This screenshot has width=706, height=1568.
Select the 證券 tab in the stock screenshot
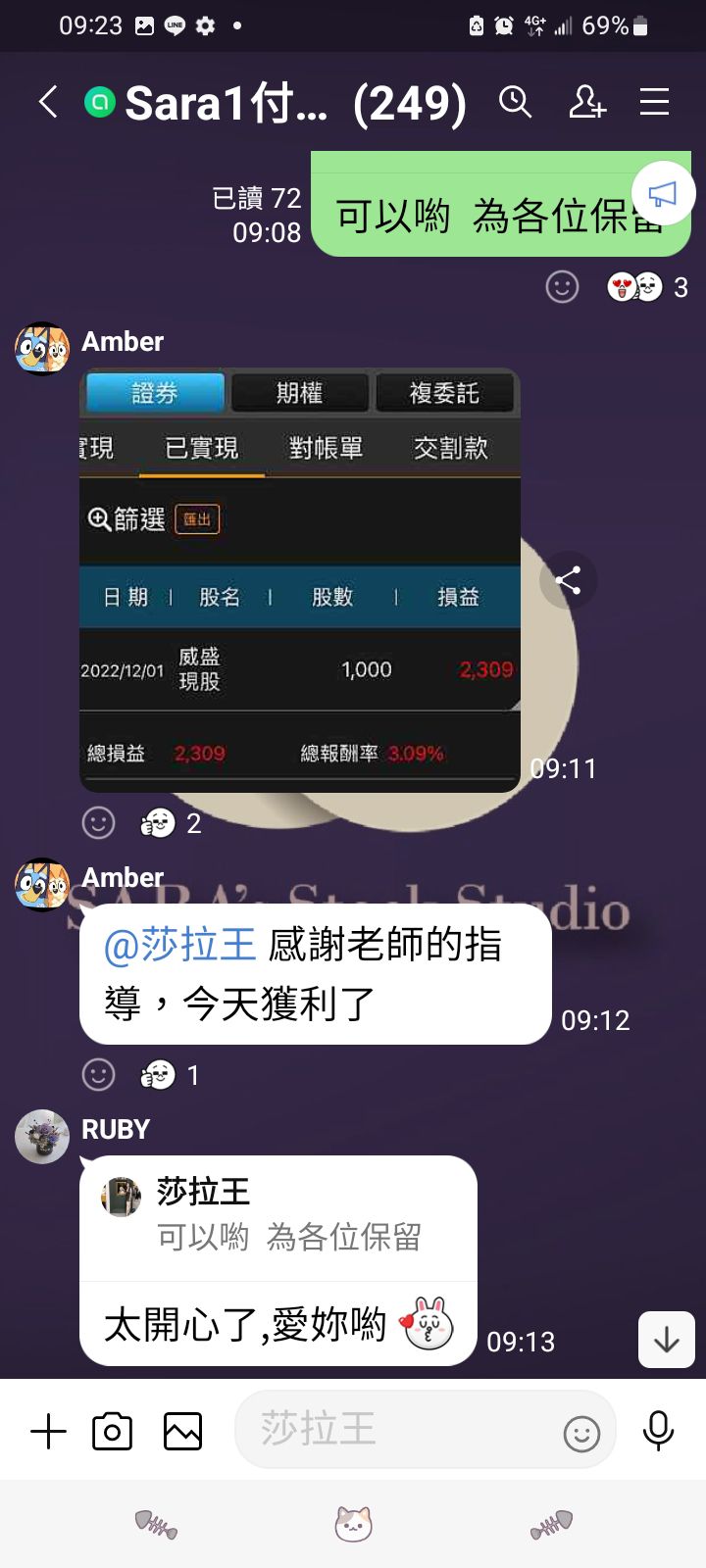point(154,392)
